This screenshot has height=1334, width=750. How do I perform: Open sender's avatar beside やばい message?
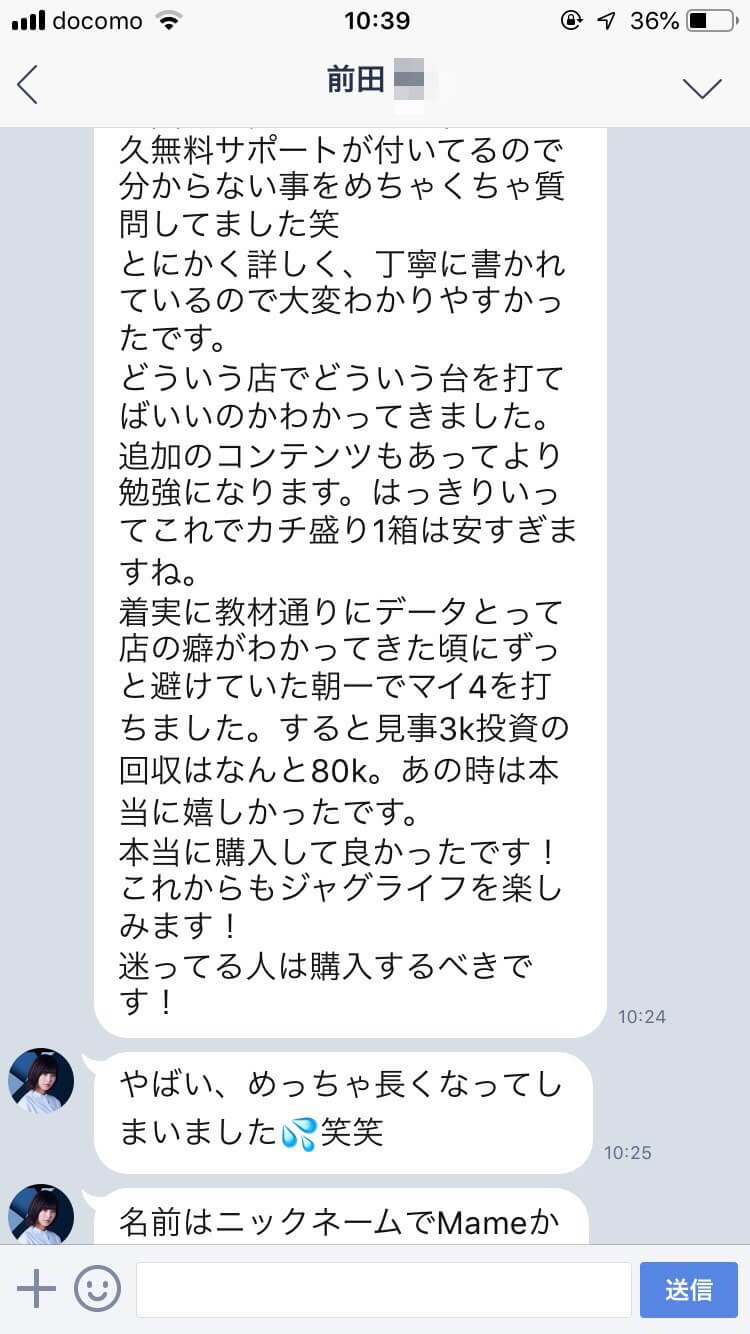[x=41, y=1081]
